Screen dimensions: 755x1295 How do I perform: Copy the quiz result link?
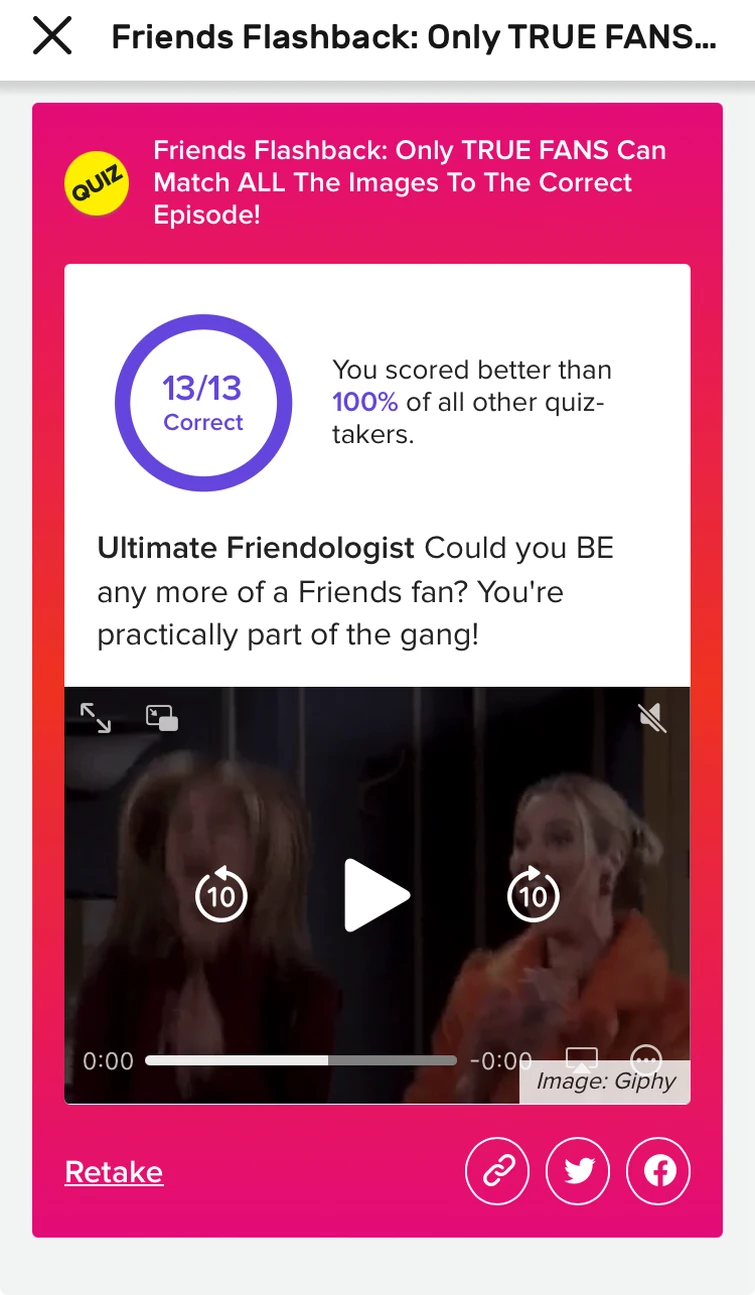pos(498,1171)
